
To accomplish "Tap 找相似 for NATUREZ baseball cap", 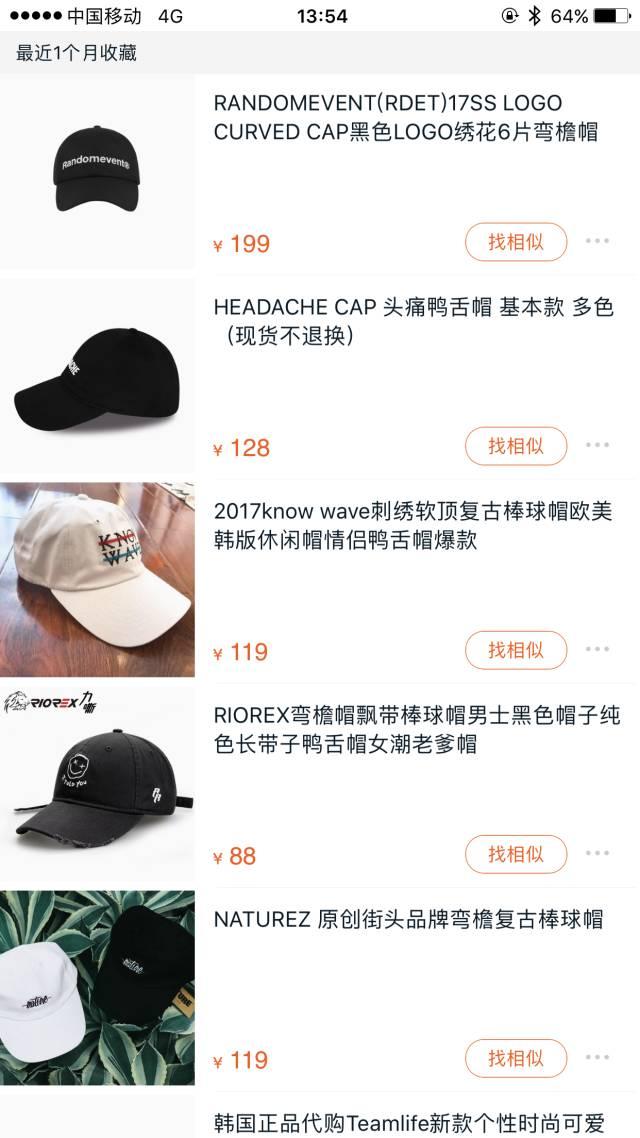I will [x=515, y=1058].
